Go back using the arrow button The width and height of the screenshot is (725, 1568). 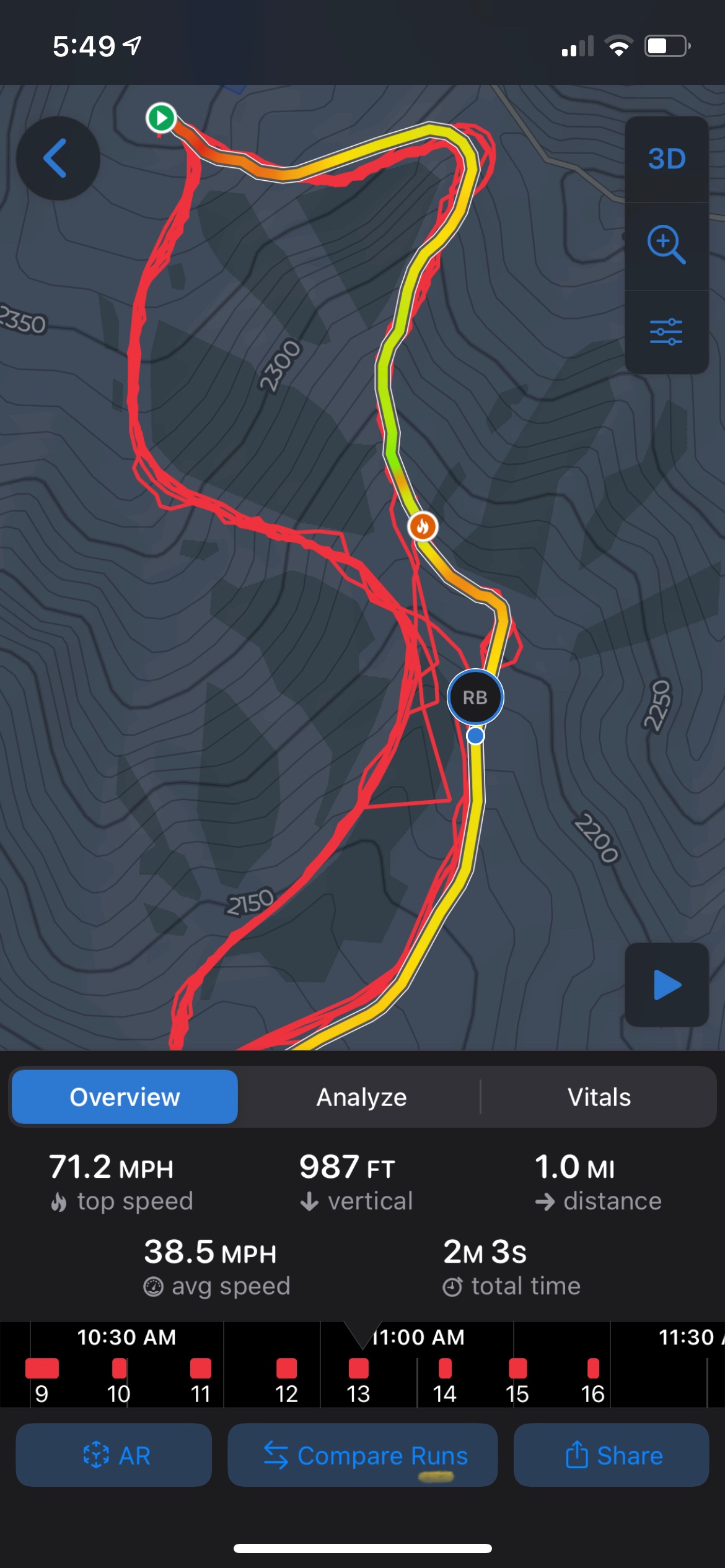57,158
